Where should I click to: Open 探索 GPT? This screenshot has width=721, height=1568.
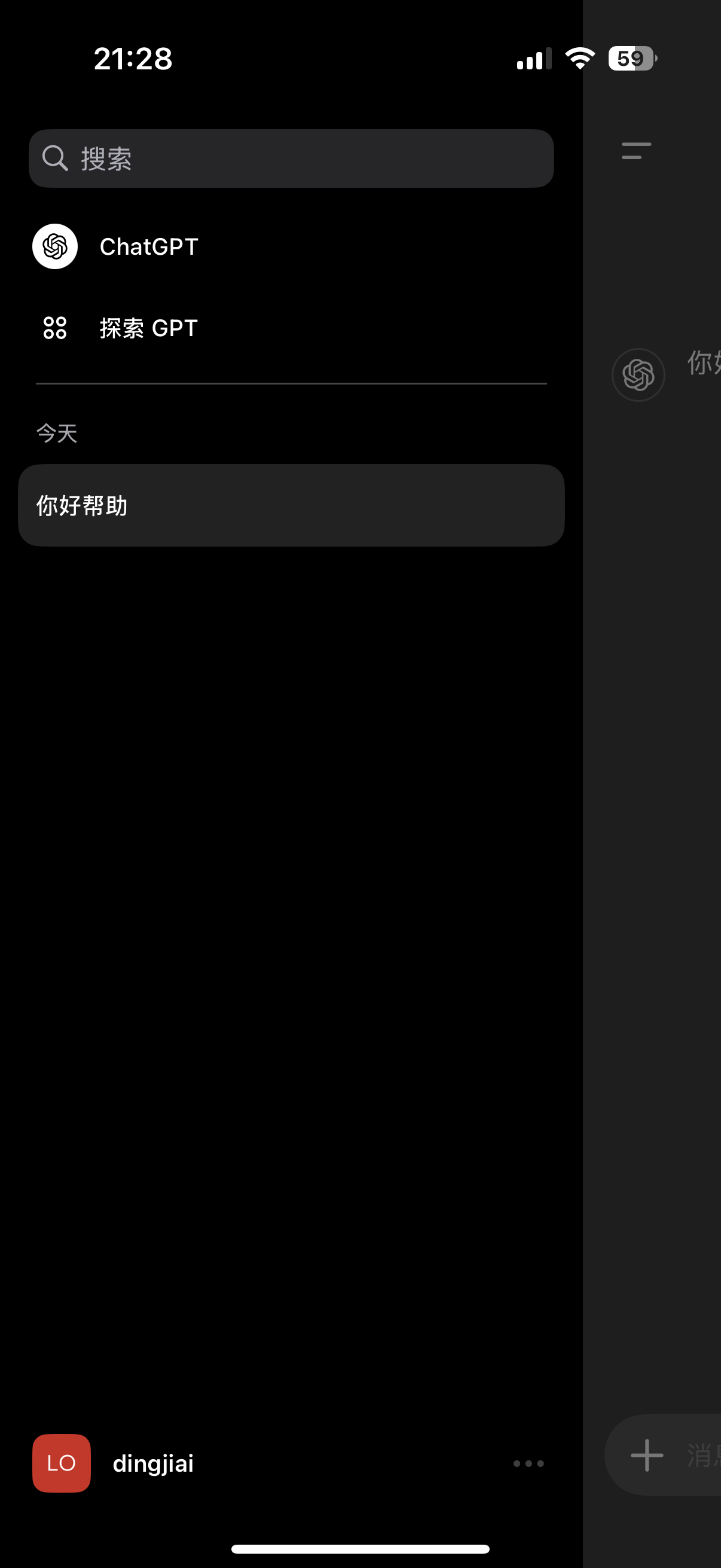148,328
